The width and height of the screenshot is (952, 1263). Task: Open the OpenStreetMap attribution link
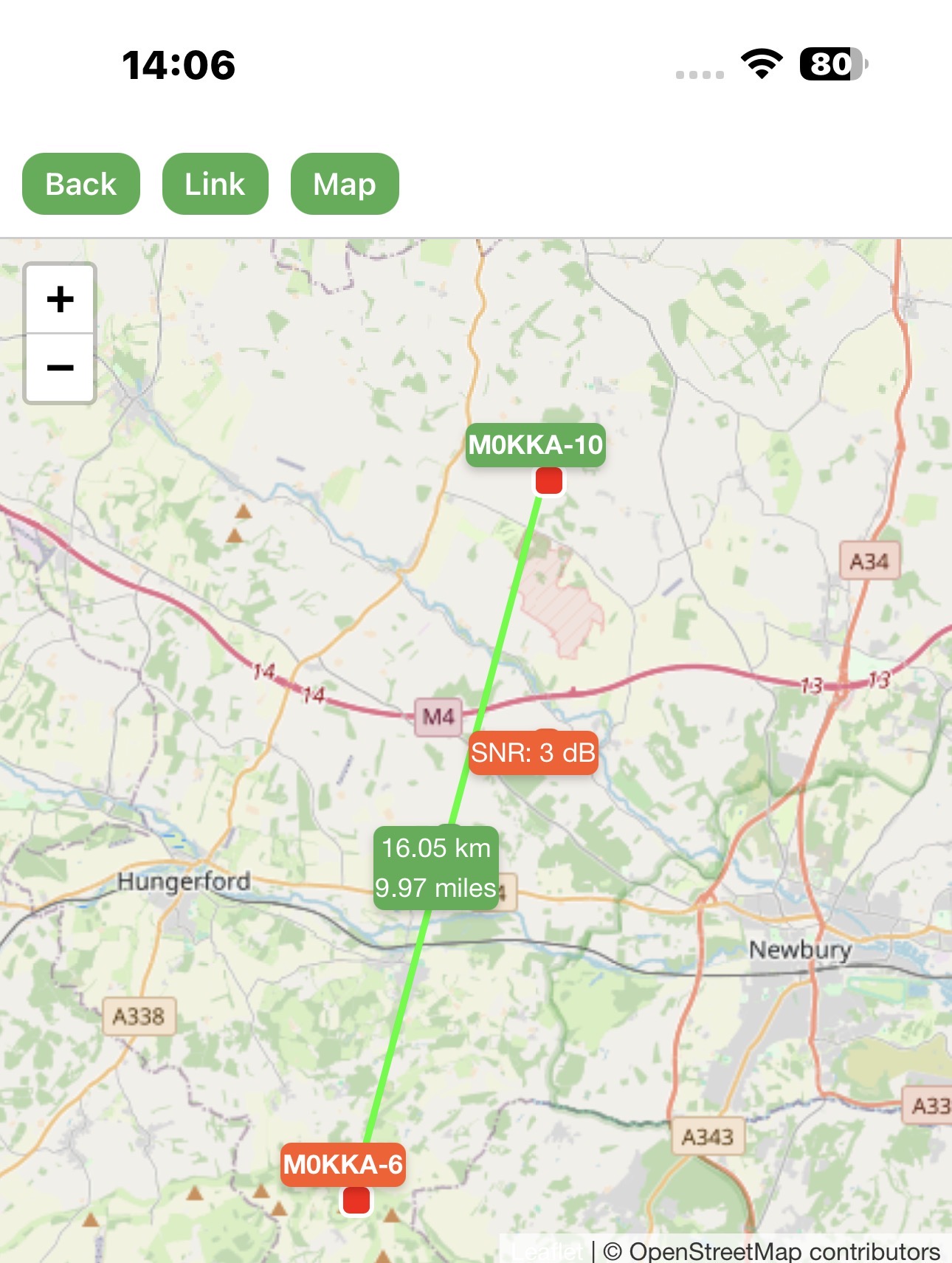click(713, 1251)
